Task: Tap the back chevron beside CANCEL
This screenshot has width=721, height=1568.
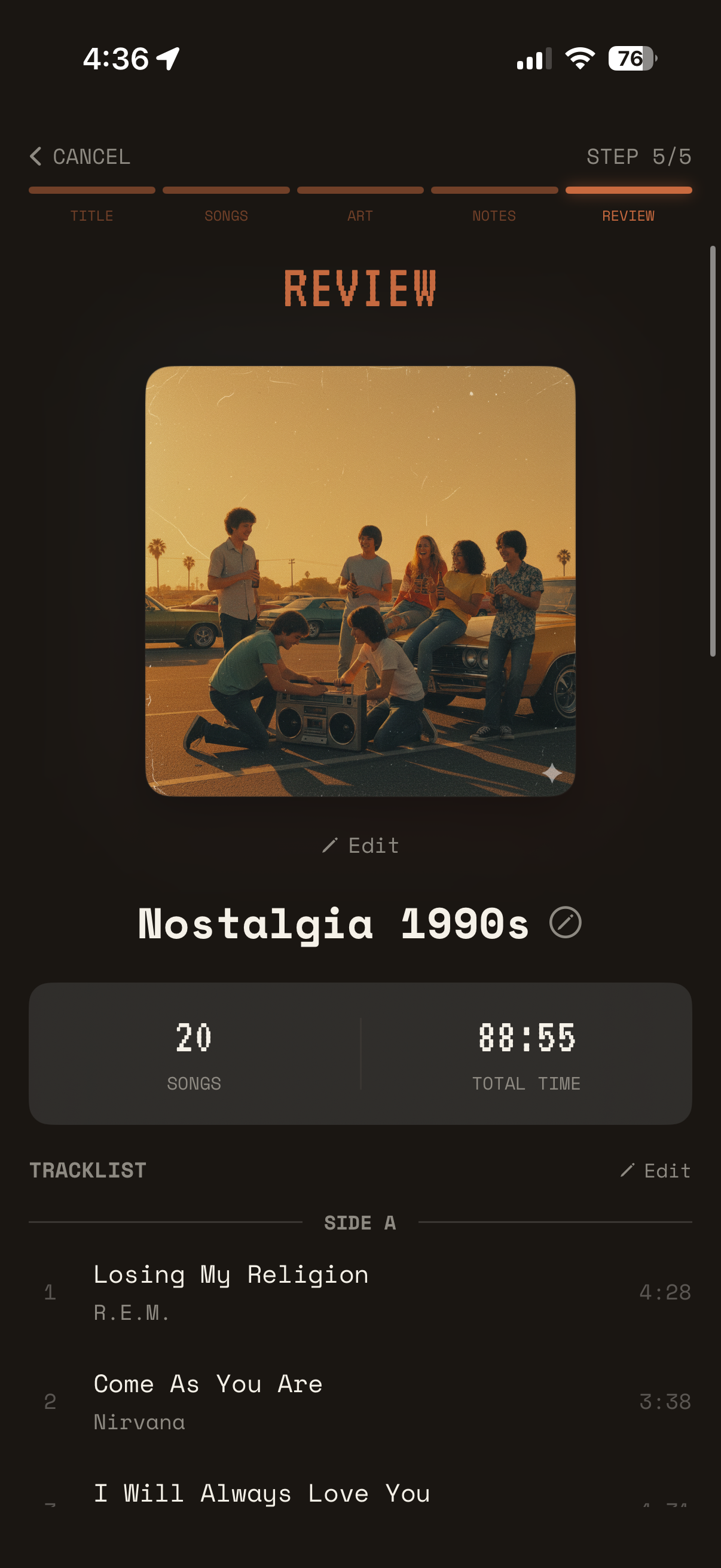Action: (x=36, y=157)
